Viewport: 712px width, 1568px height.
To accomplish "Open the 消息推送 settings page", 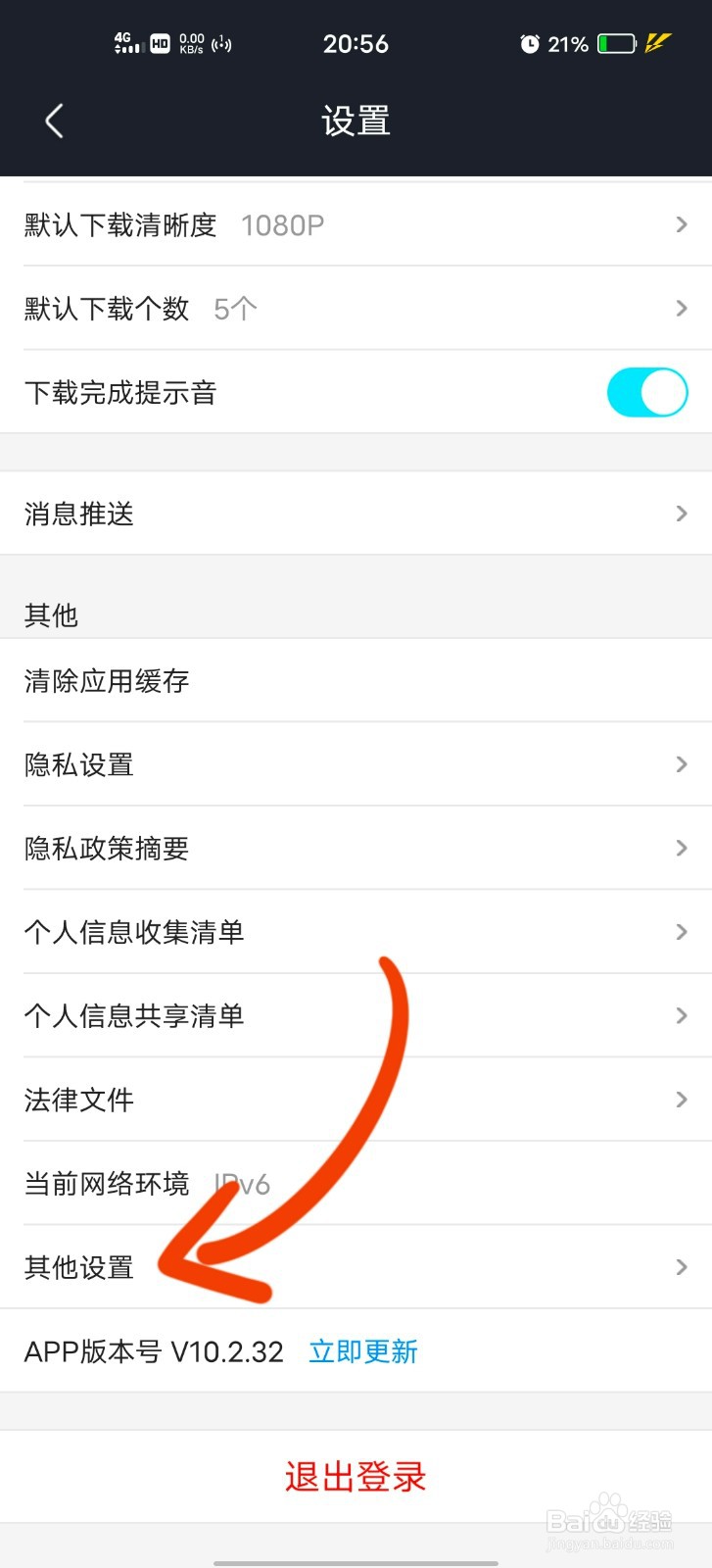I will (356, 513).
